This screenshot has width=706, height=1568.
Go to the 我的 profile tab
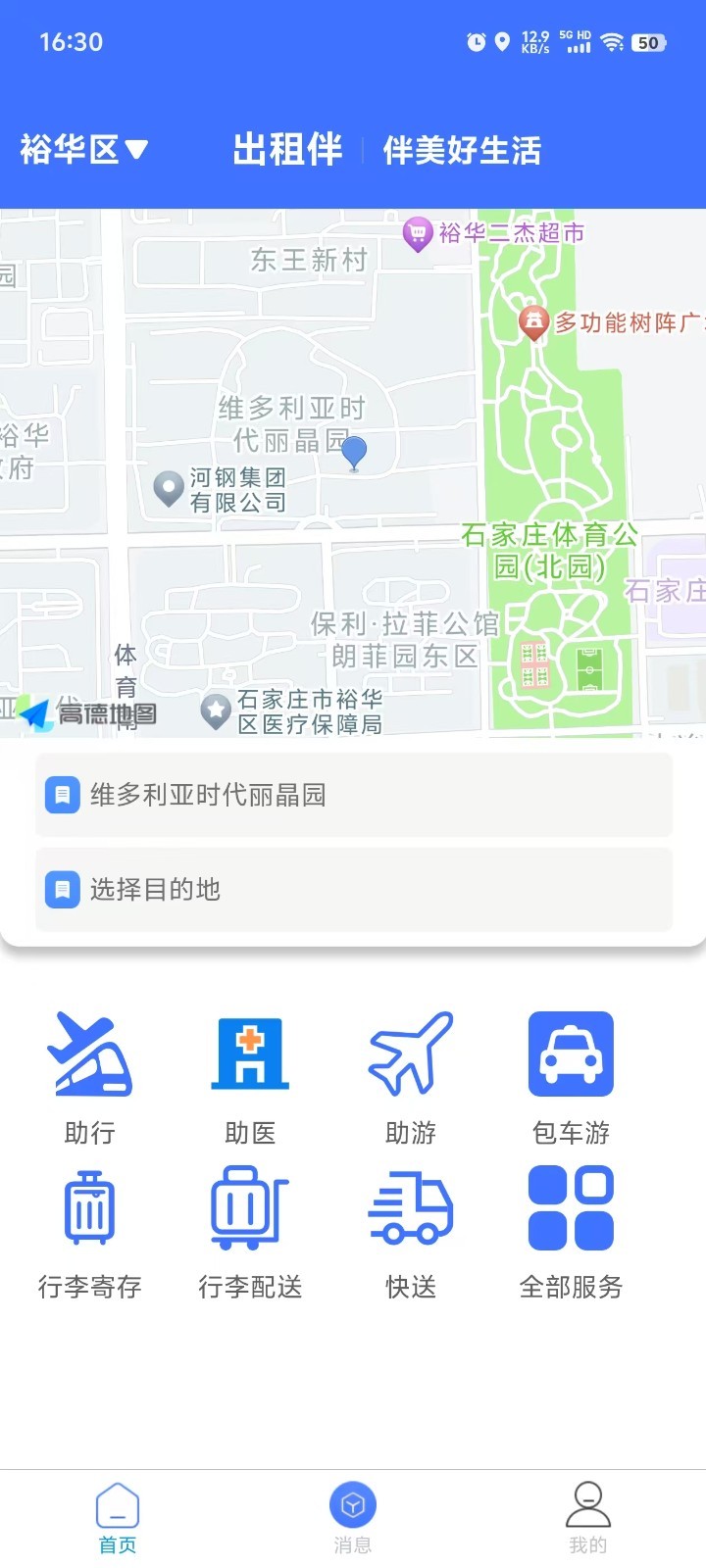pyautogui.click(x=588, y=1518)
